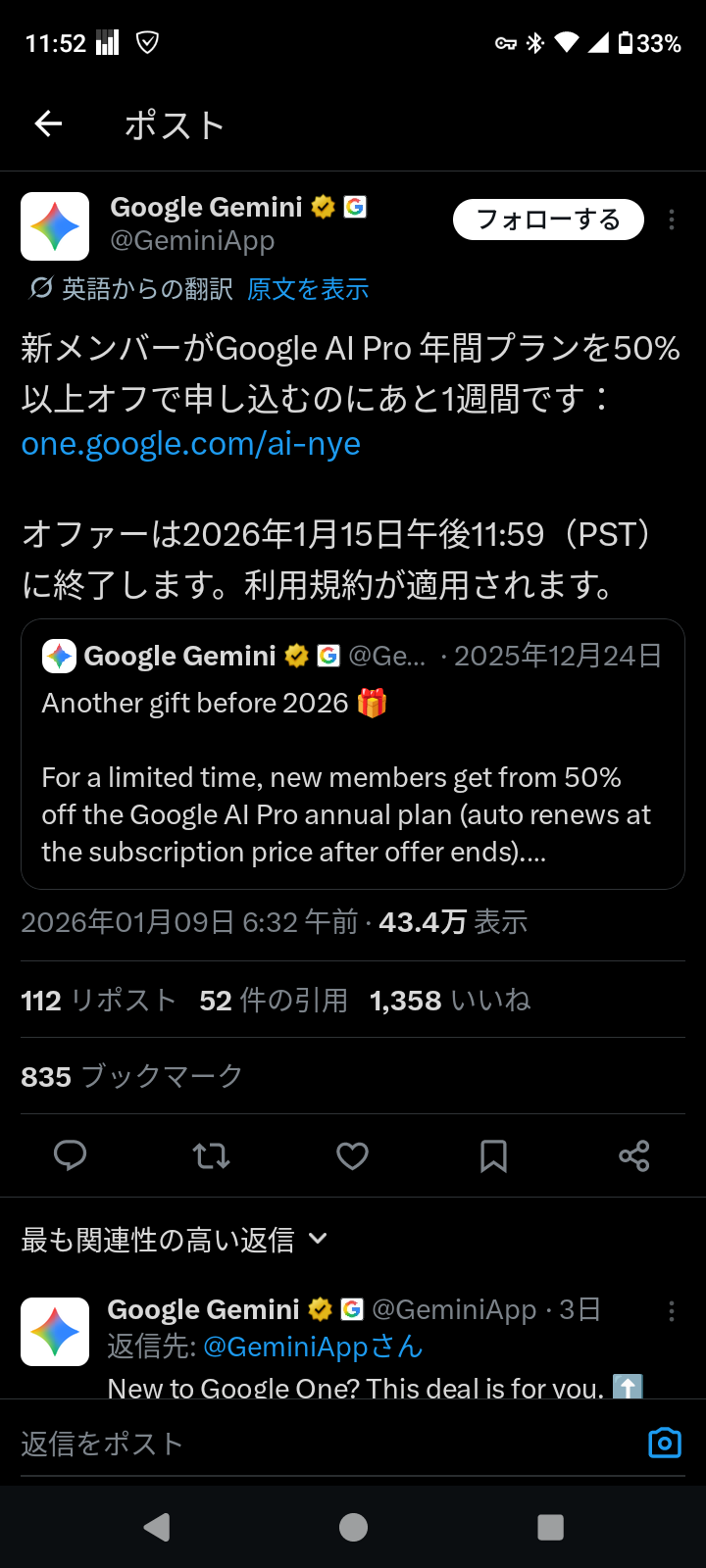Open the options menu on the Gemini reply
Image resolution: width=706 pixels, height=1568 pixels.
click(672, 1310)
